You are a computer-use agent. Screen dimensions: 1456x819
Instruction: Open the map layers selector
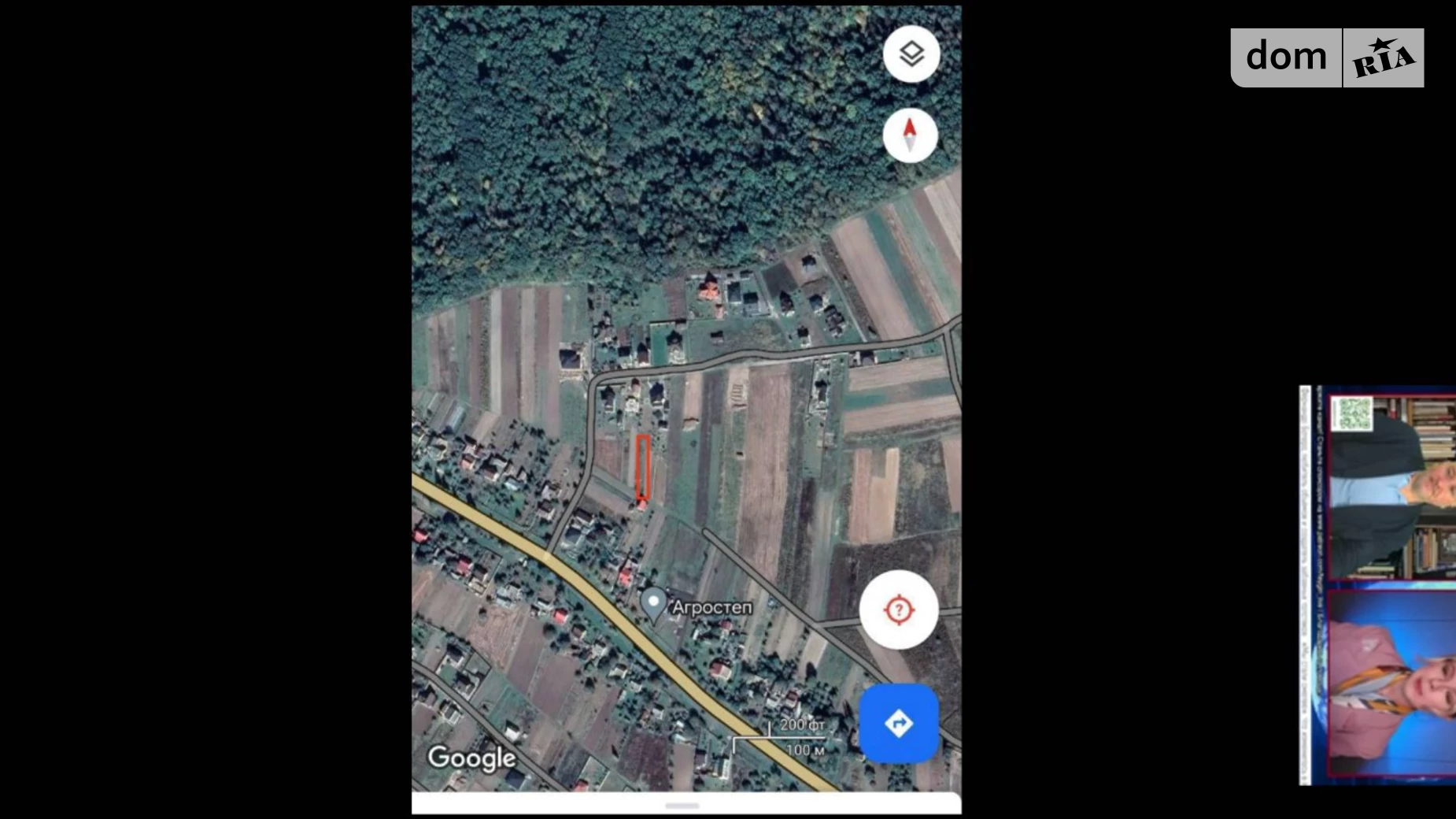911,54
